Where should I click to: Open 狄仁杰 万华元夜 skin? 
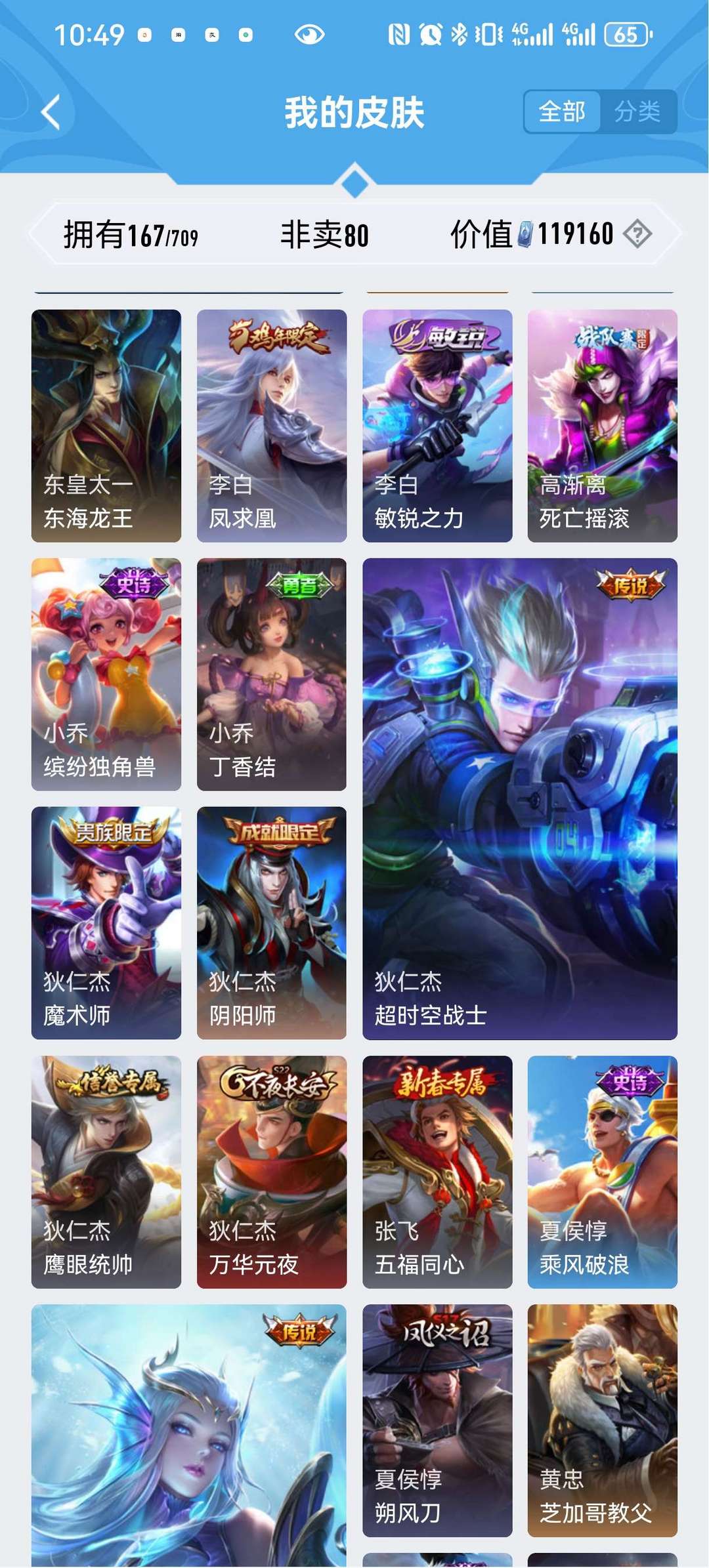tap(272, 1172)
